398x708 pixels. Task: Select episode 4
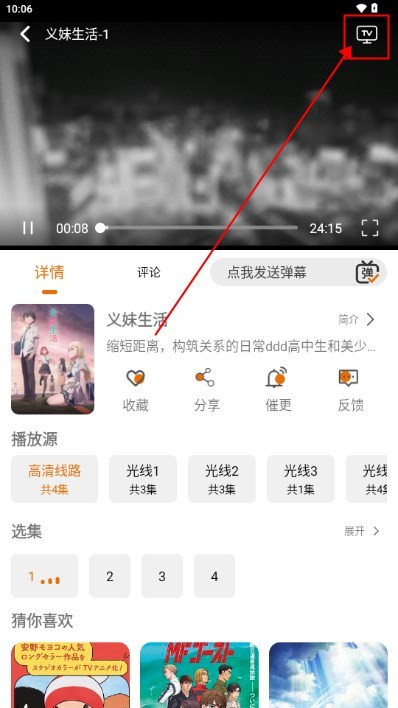click(214, 576)
